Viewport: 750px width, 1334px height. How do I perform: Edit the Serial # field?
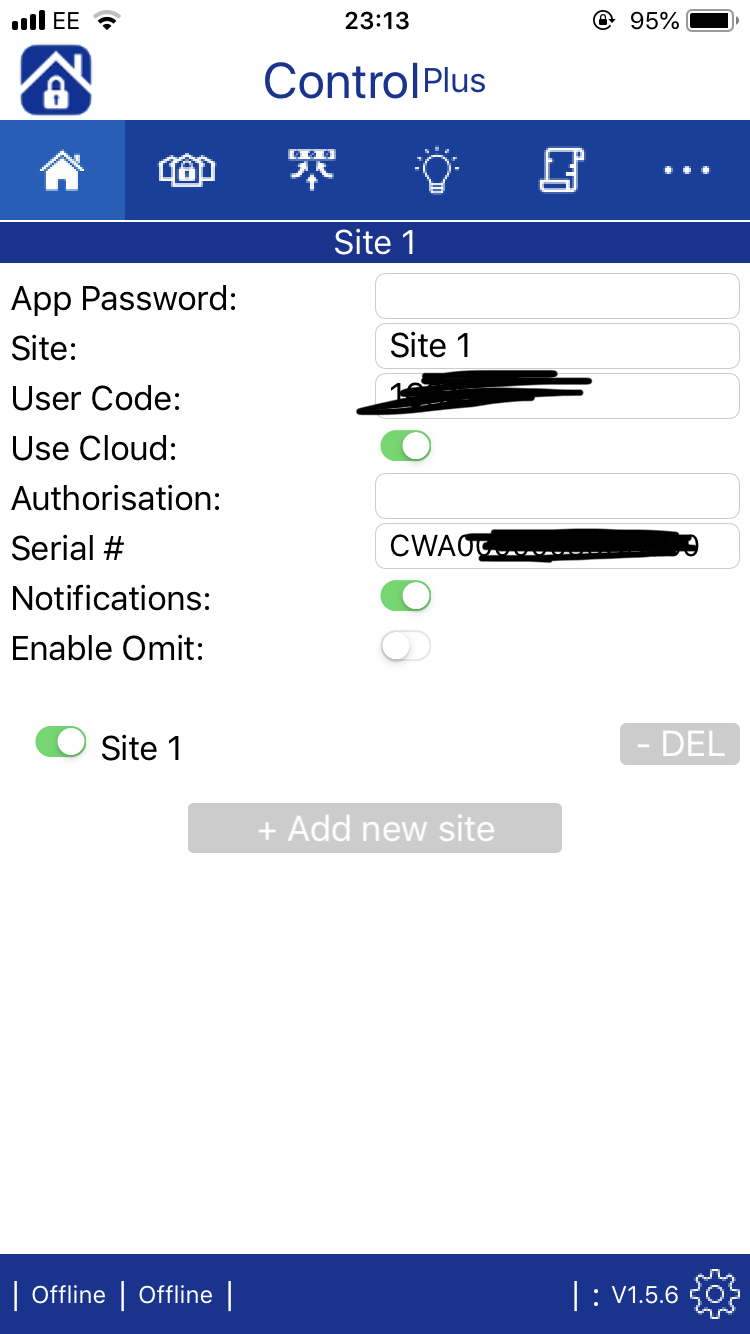click(x=557, y=546)
